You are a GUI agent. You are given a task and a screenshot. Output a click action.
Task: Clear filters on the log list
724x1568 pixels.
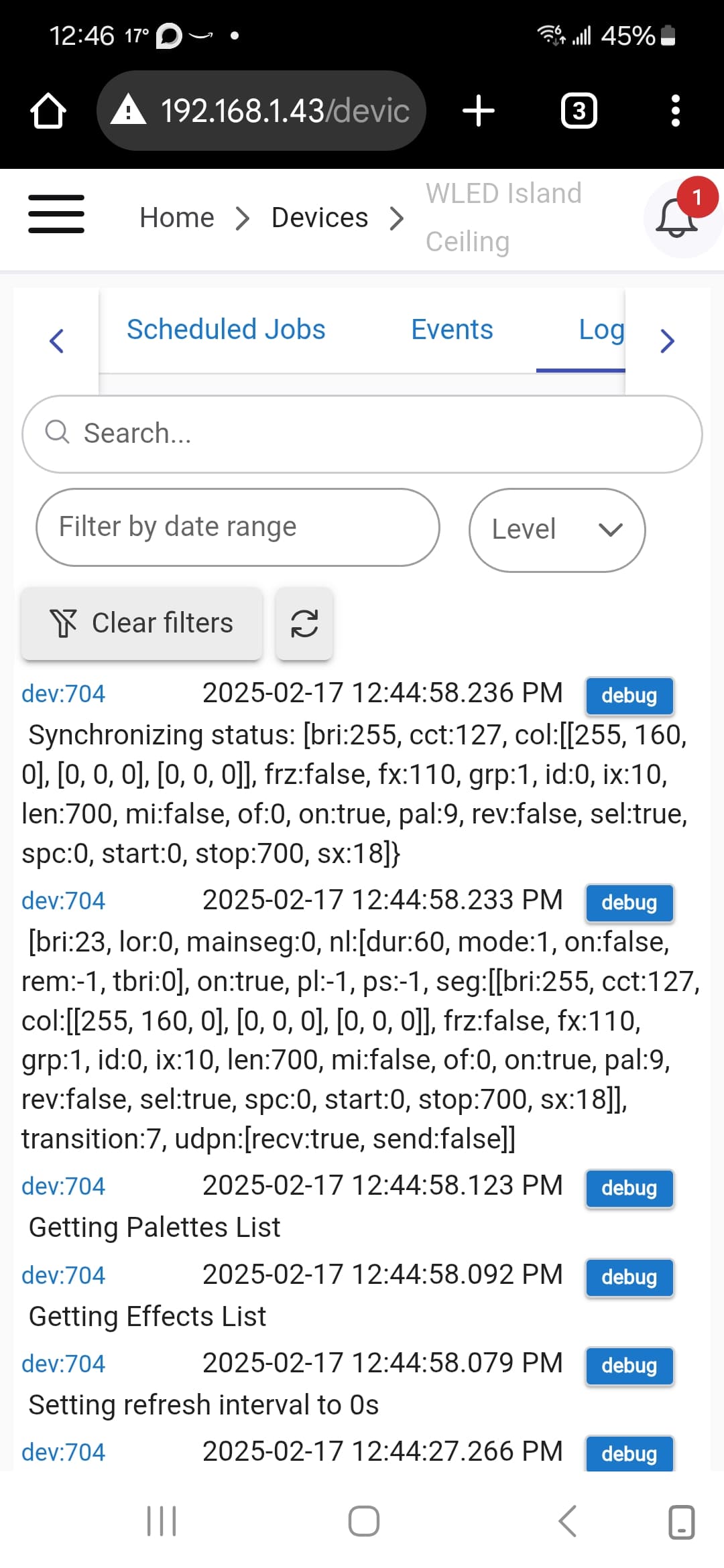(141, 624)
